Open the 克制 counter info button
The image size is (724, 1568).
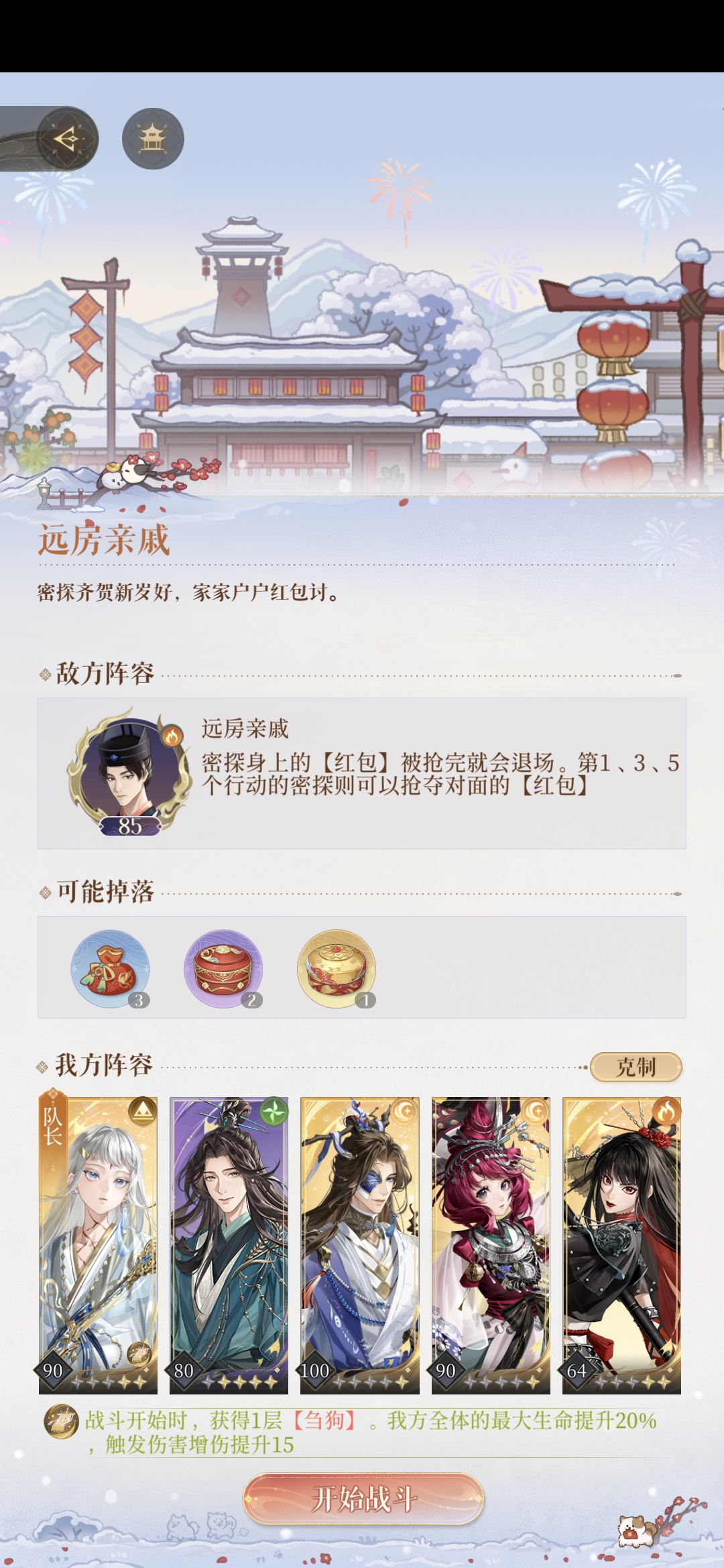pos(636,1067)
